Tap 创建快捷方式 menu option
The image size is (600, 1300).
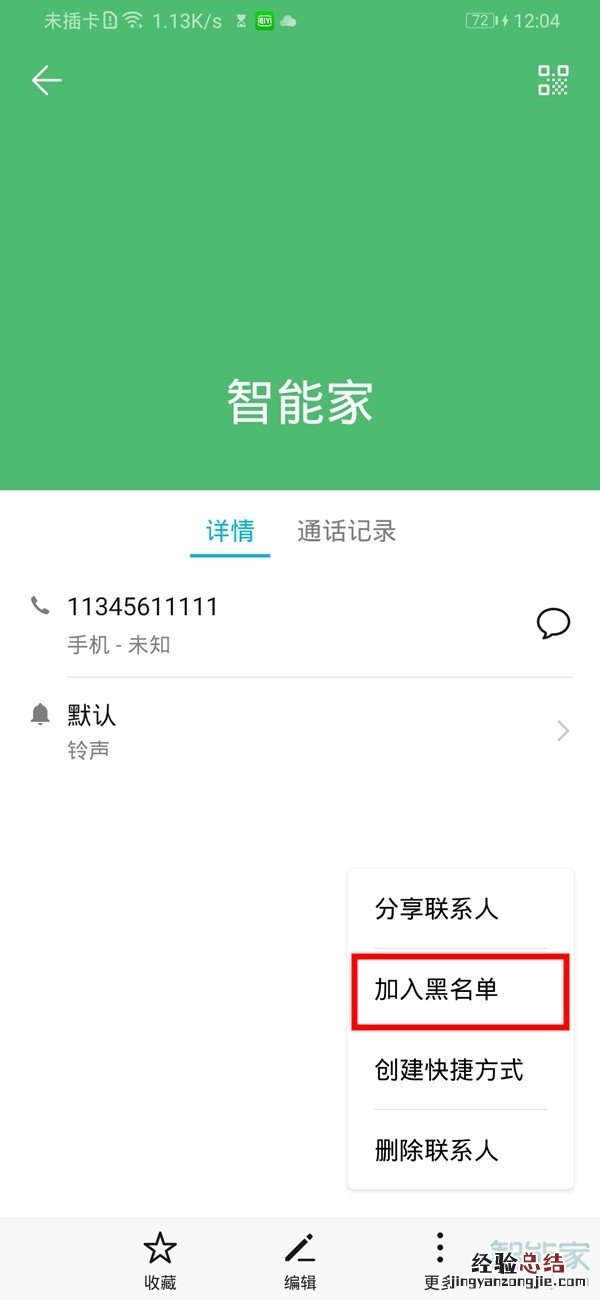point(448,1070)
